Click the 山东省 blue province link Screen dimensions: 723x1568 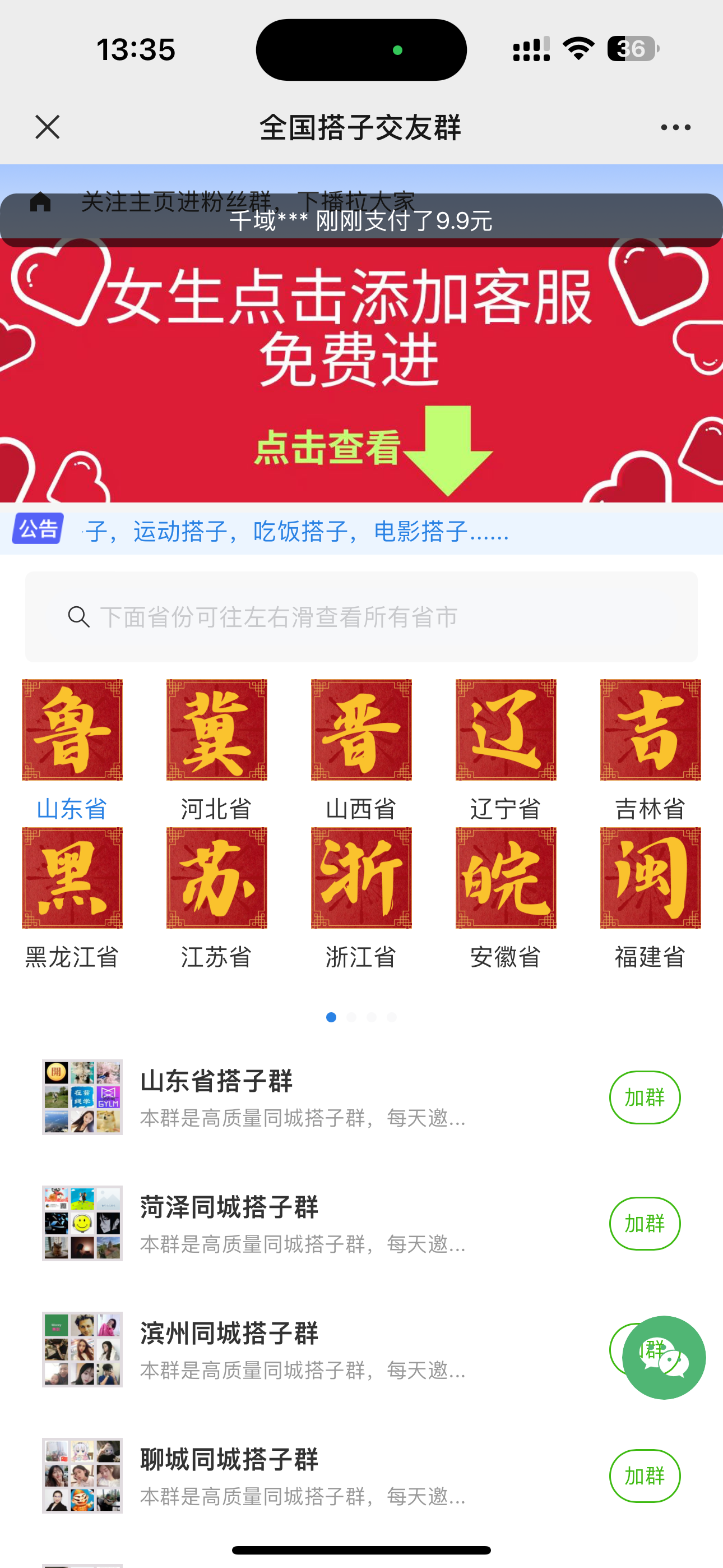point(71,809)
